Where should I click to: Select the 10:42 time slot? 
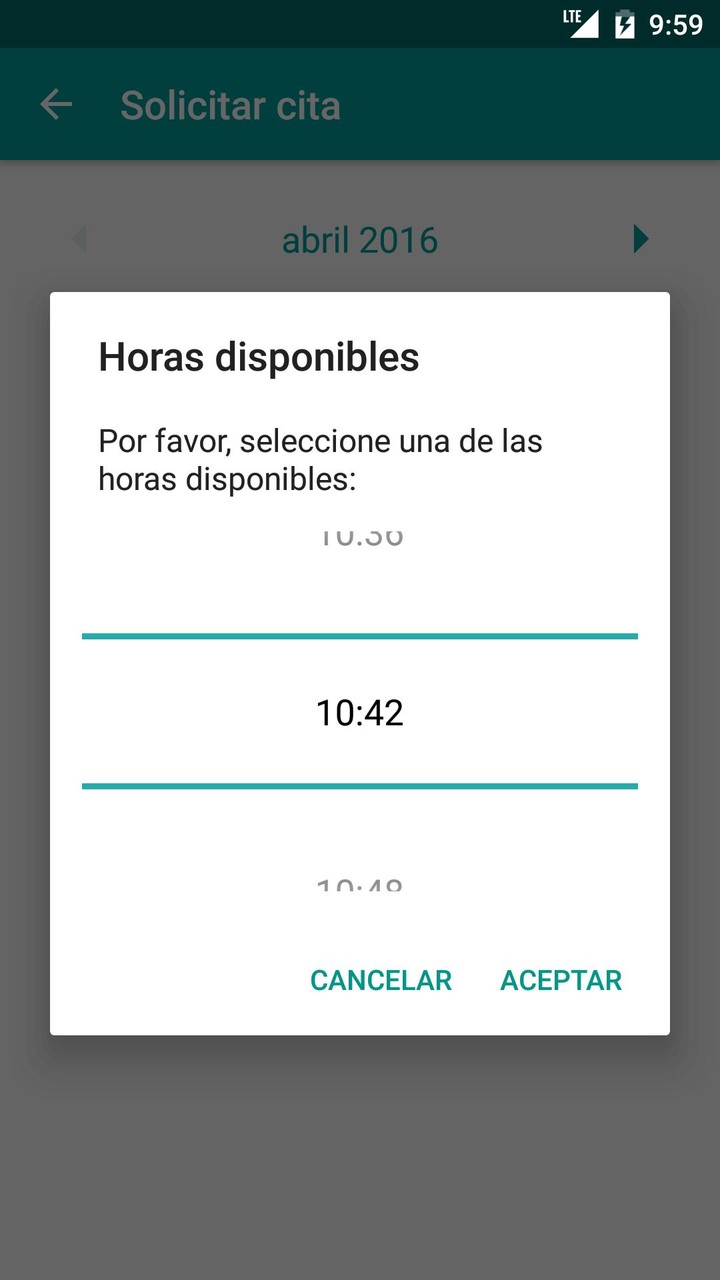click(x=360, y=712)
